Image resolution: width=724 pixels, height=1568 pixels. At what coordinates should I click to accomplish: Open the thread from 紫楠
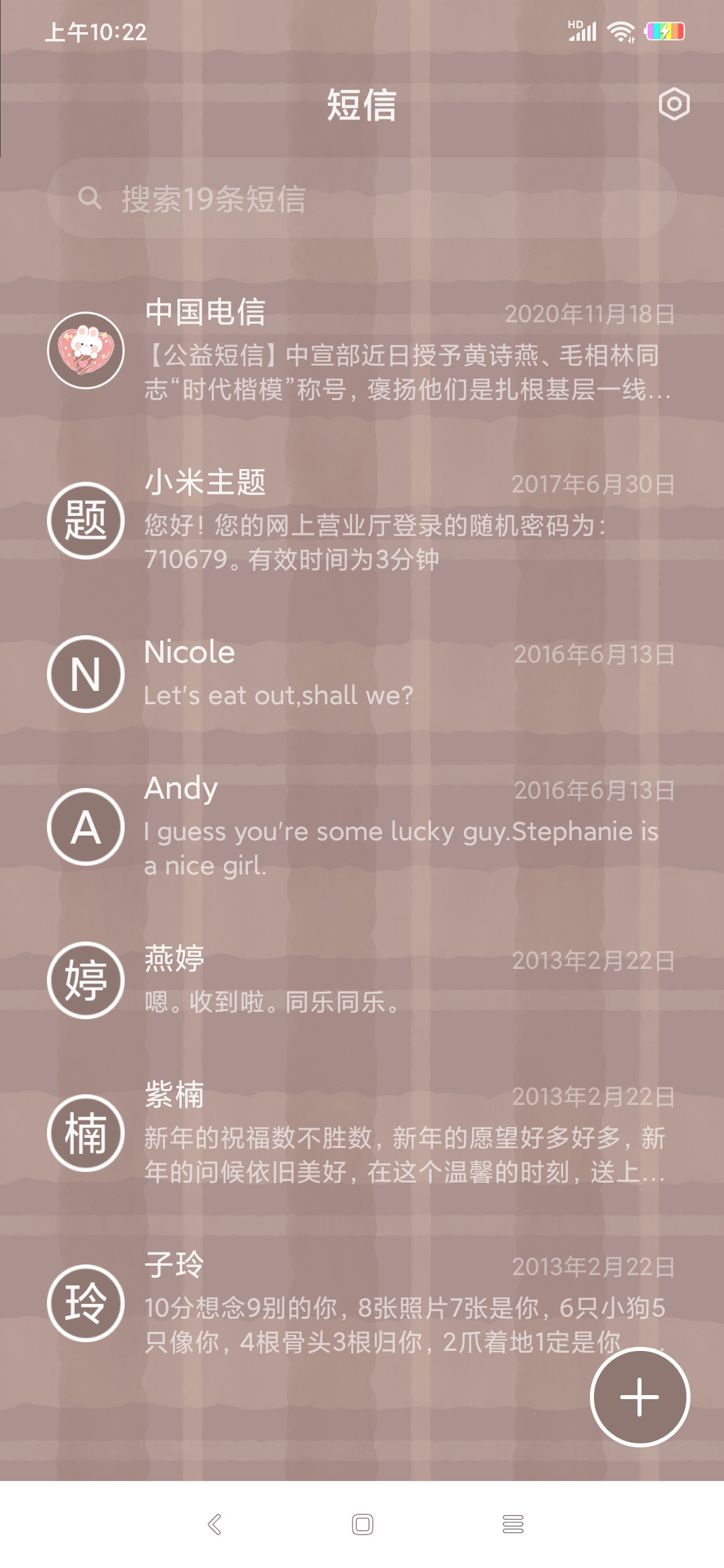[x=362, y=1133]
